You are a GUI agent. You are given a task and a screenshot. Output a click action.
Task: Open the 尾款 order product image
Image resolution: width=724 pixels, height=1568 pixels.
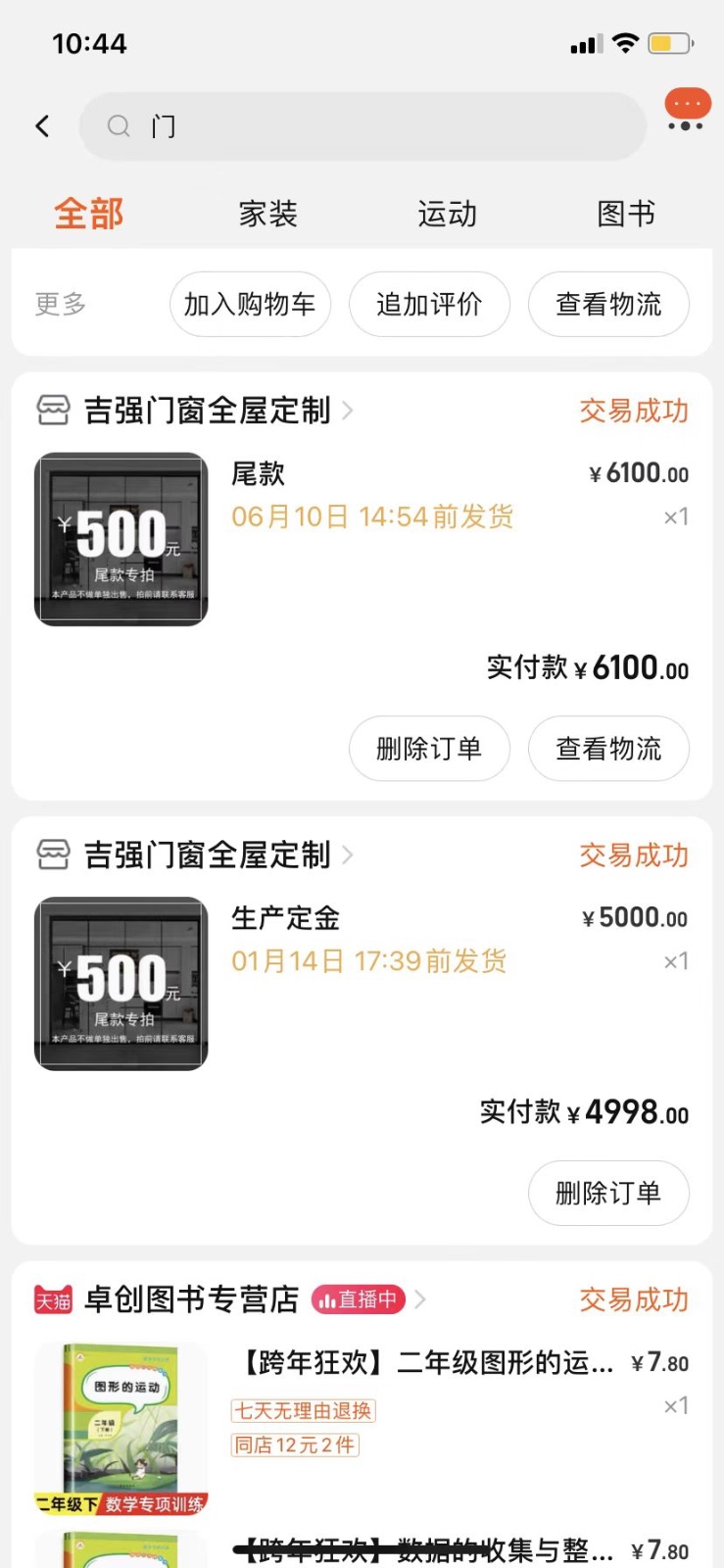121,539
